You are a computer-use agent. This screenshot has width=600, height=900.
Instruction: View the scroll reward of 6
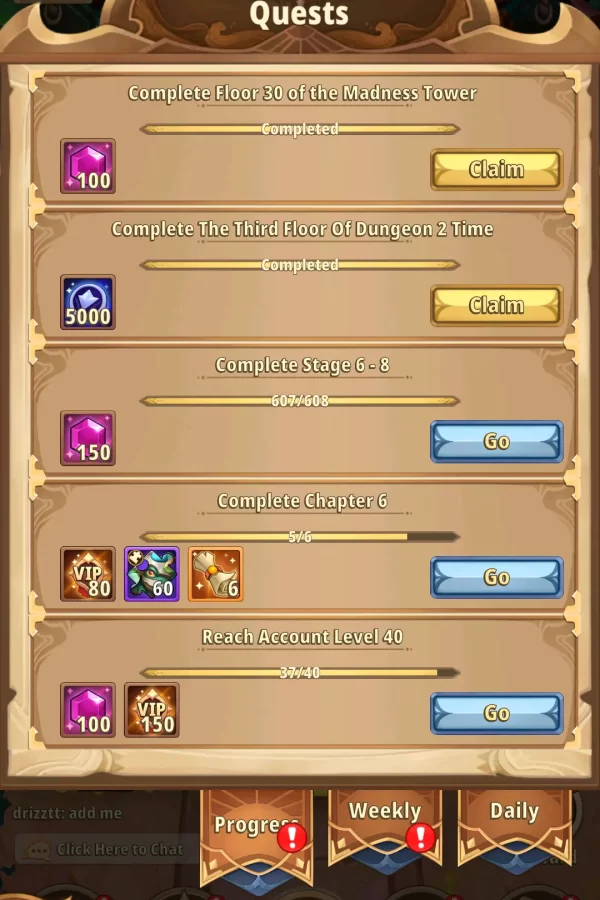point(216,574)
